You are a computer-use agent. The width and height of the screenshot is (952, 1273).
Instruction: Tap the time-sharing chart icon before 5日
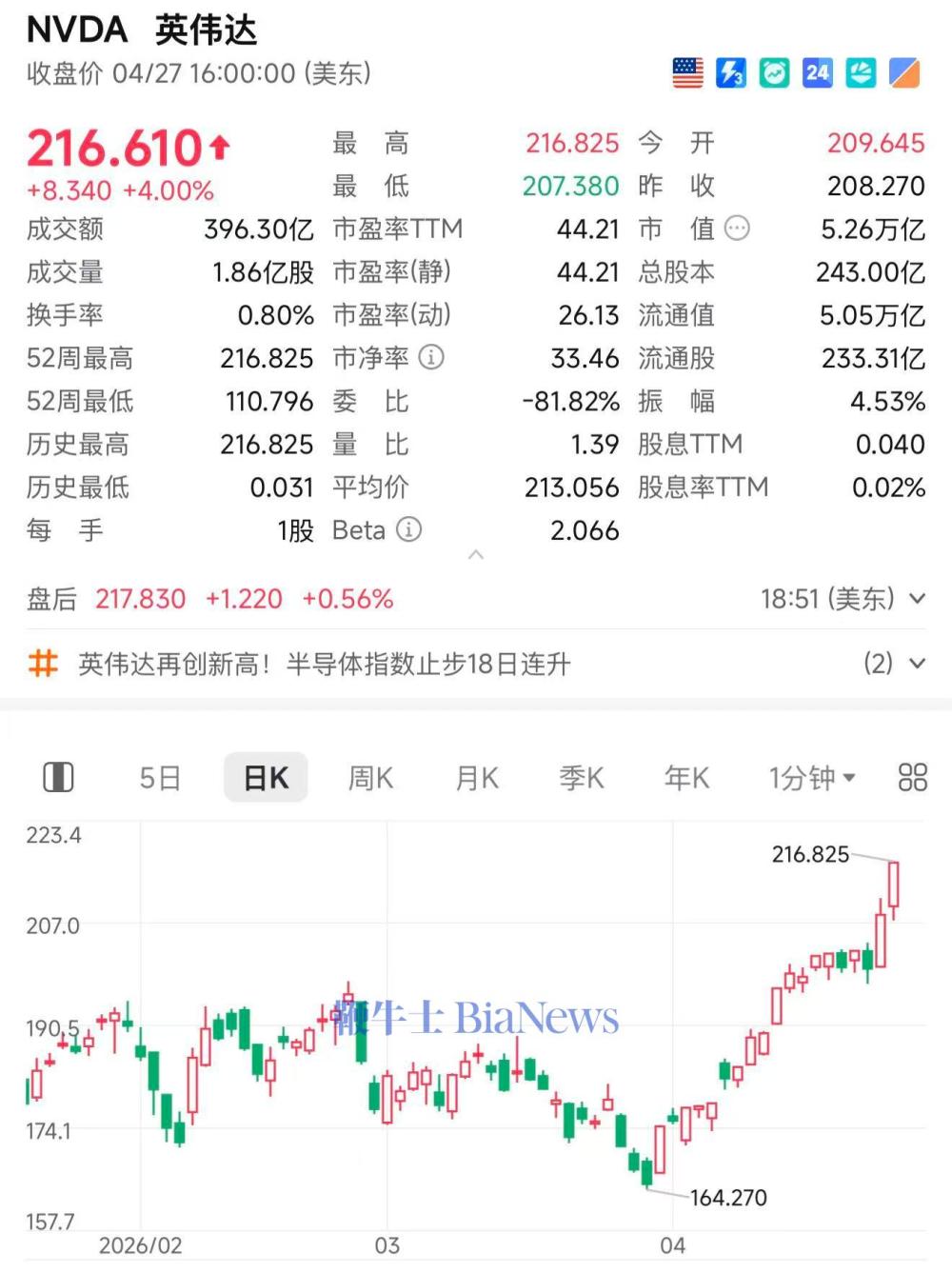pos(58,778)
